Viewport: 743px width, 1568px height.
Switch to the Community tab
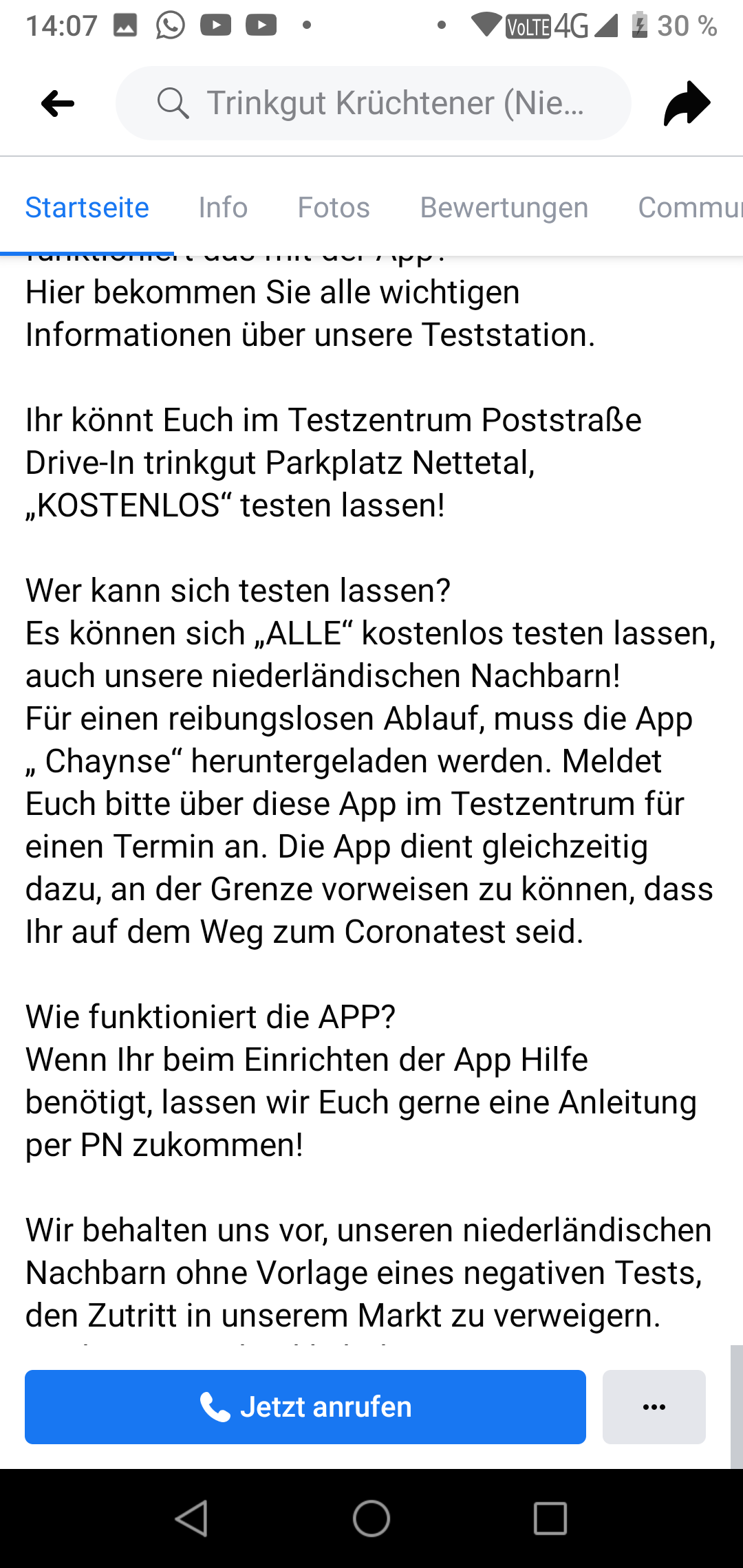coord(690,207)
